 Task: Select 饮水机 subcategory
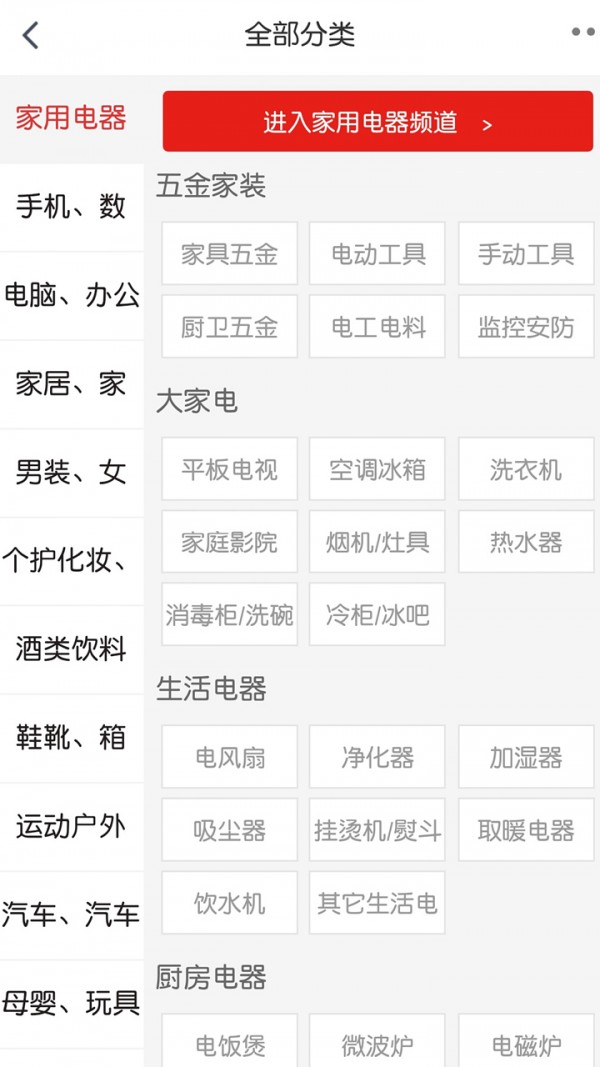(x=229, y=904)
